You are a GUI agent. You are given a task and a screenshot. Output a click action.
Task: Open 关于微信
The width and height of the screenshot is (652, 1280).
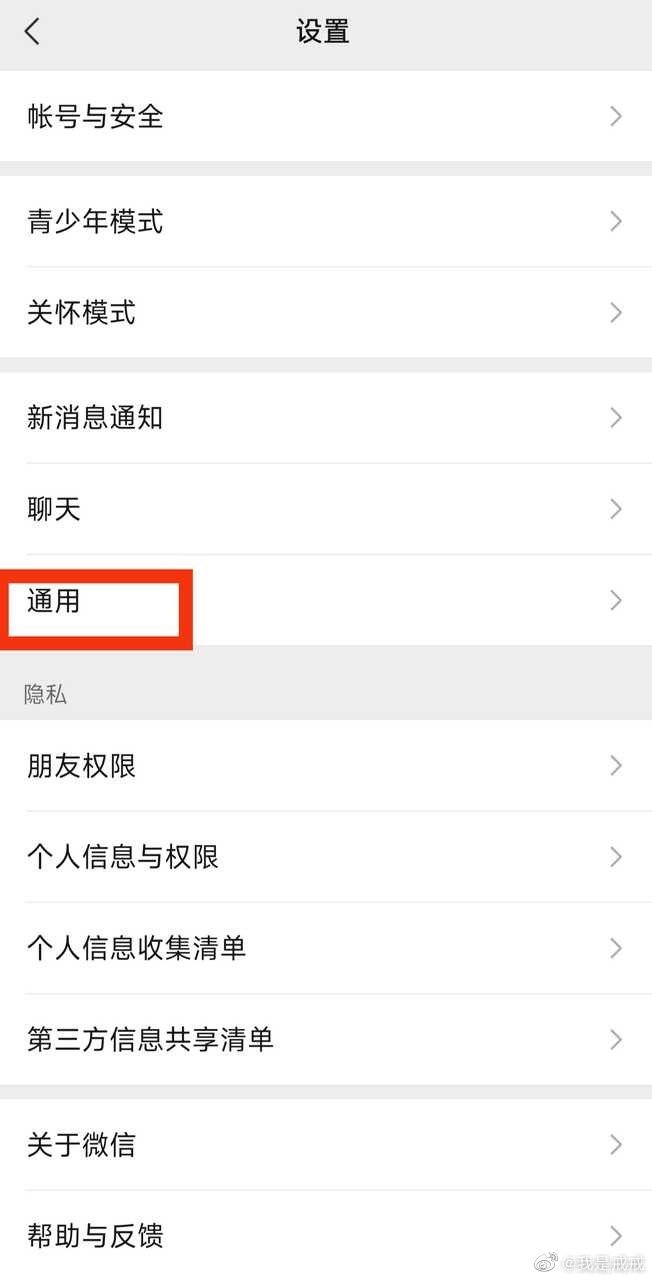tap(326, 1144)
